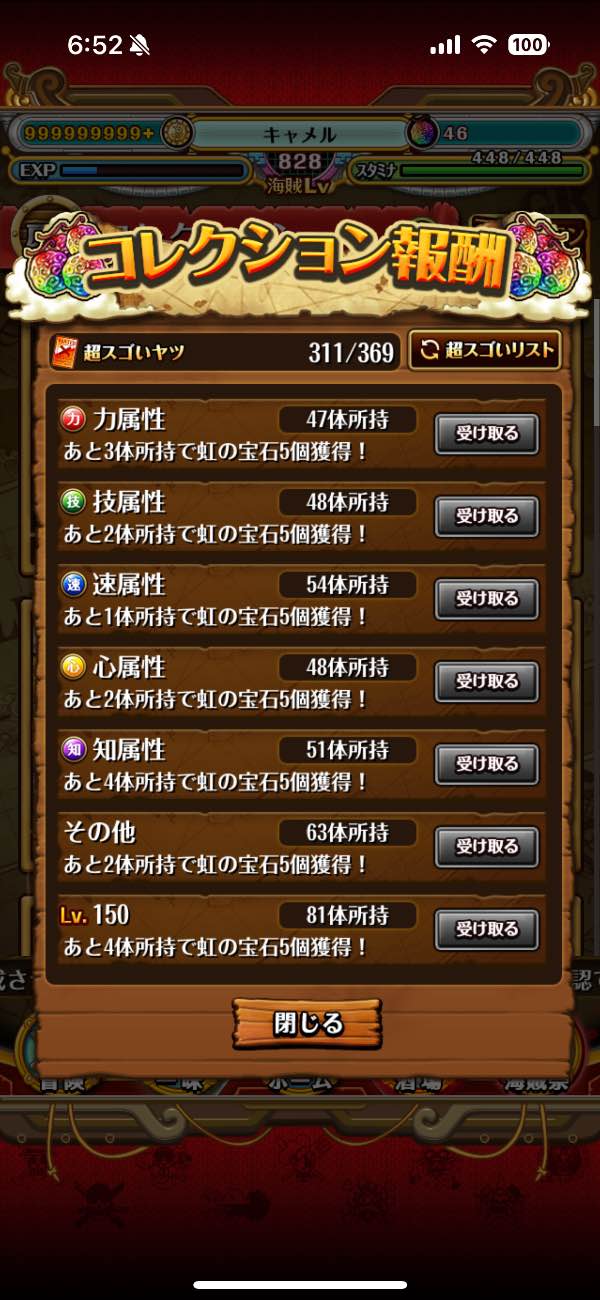Claim the Lv.150 reward with 受け取る

pyautogui.click(x=487, y=929)
